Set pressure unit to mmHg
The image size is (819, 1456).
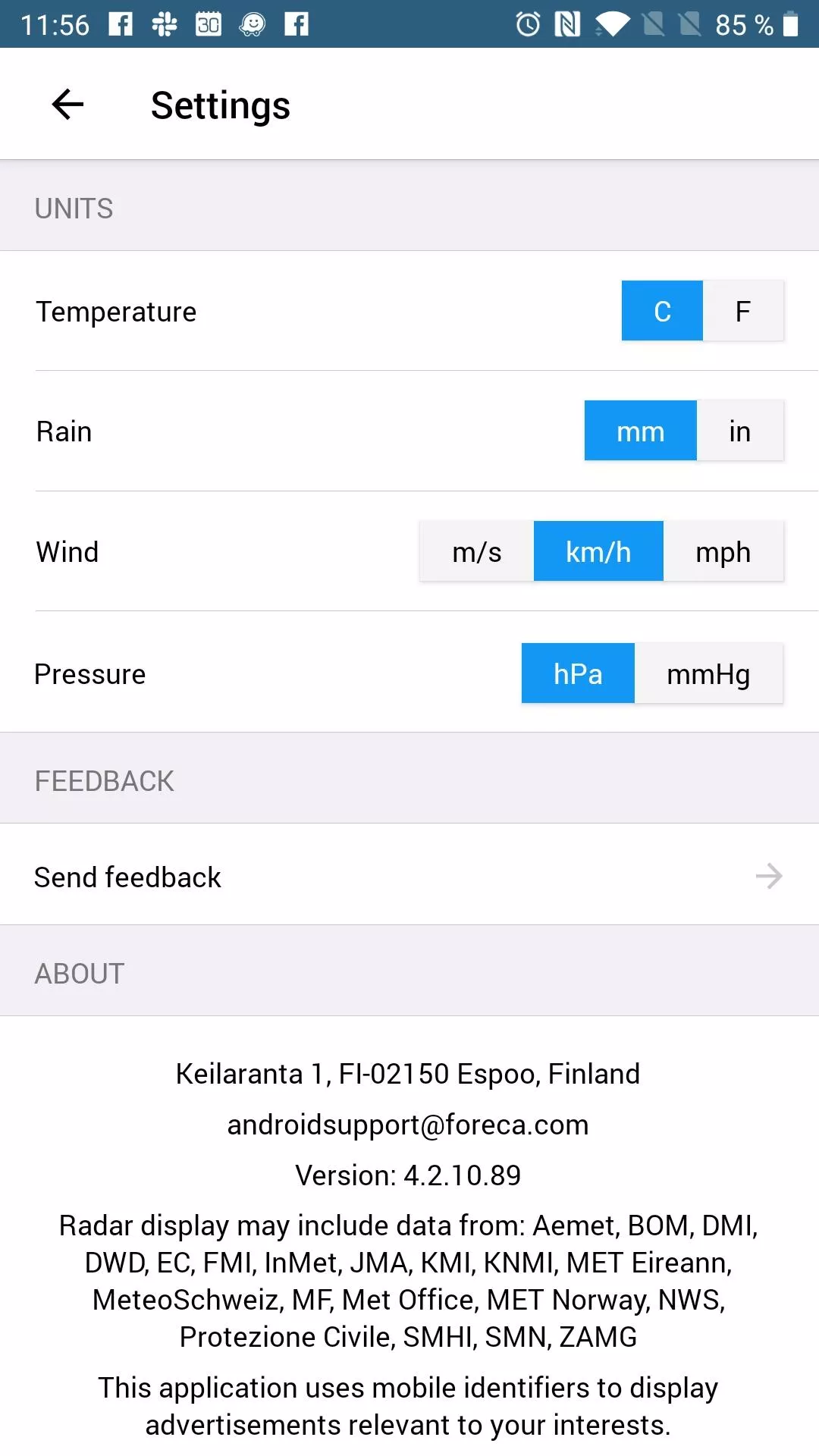click(x=709, y=673)
